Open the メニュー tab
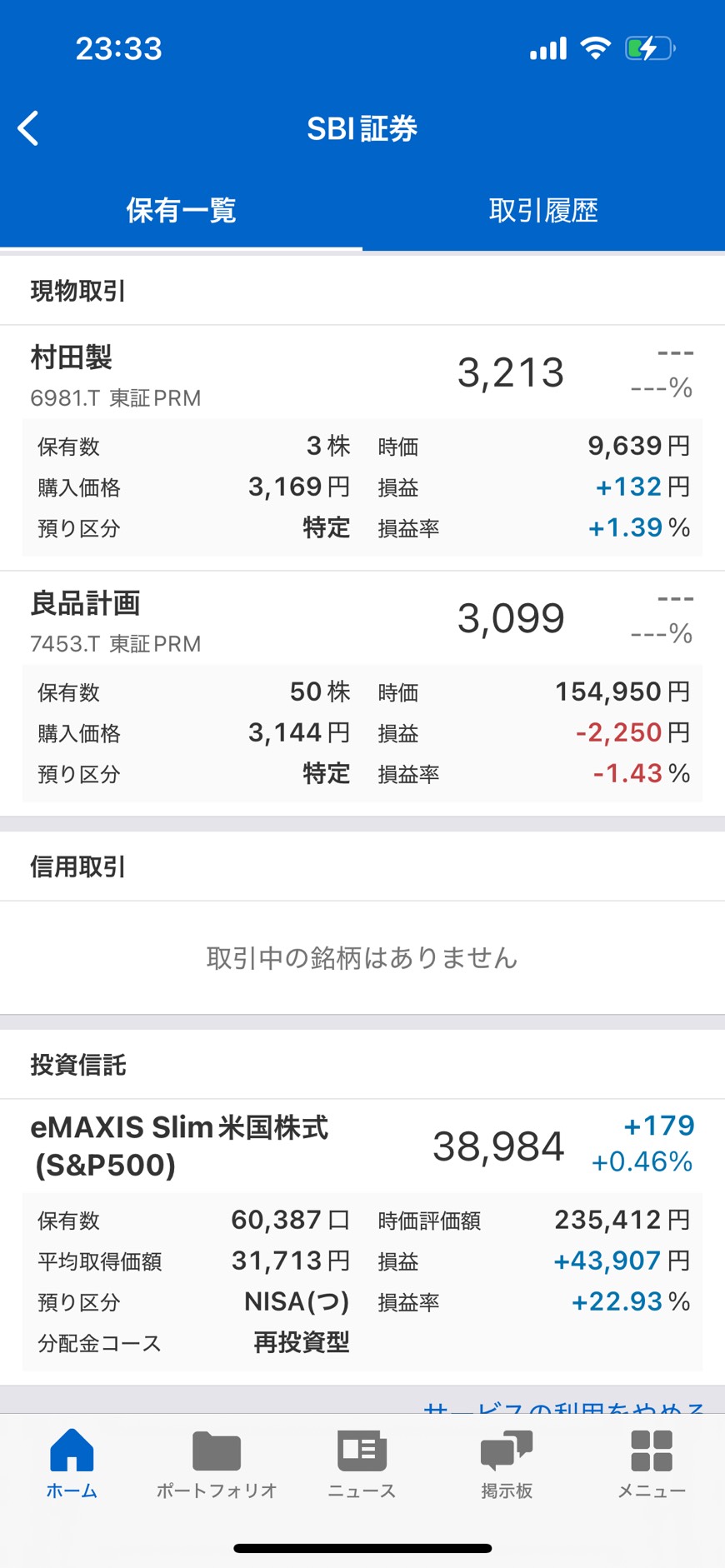This screenshot has height=1568, width=725. pos(652,1463)
